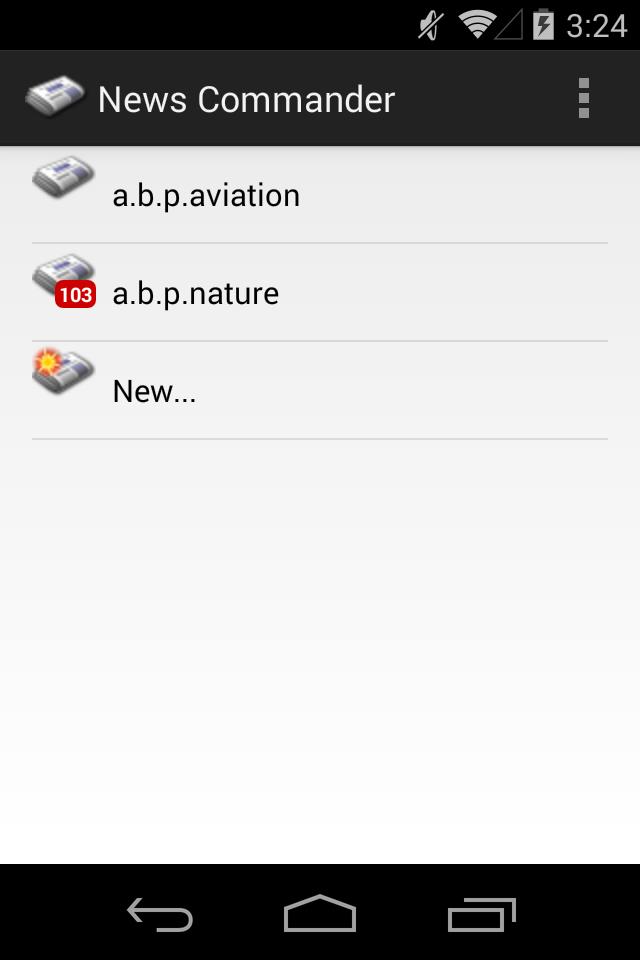Tap the system home button
Image resolution: width=640 pixels, height=960 pixels.
320,914
